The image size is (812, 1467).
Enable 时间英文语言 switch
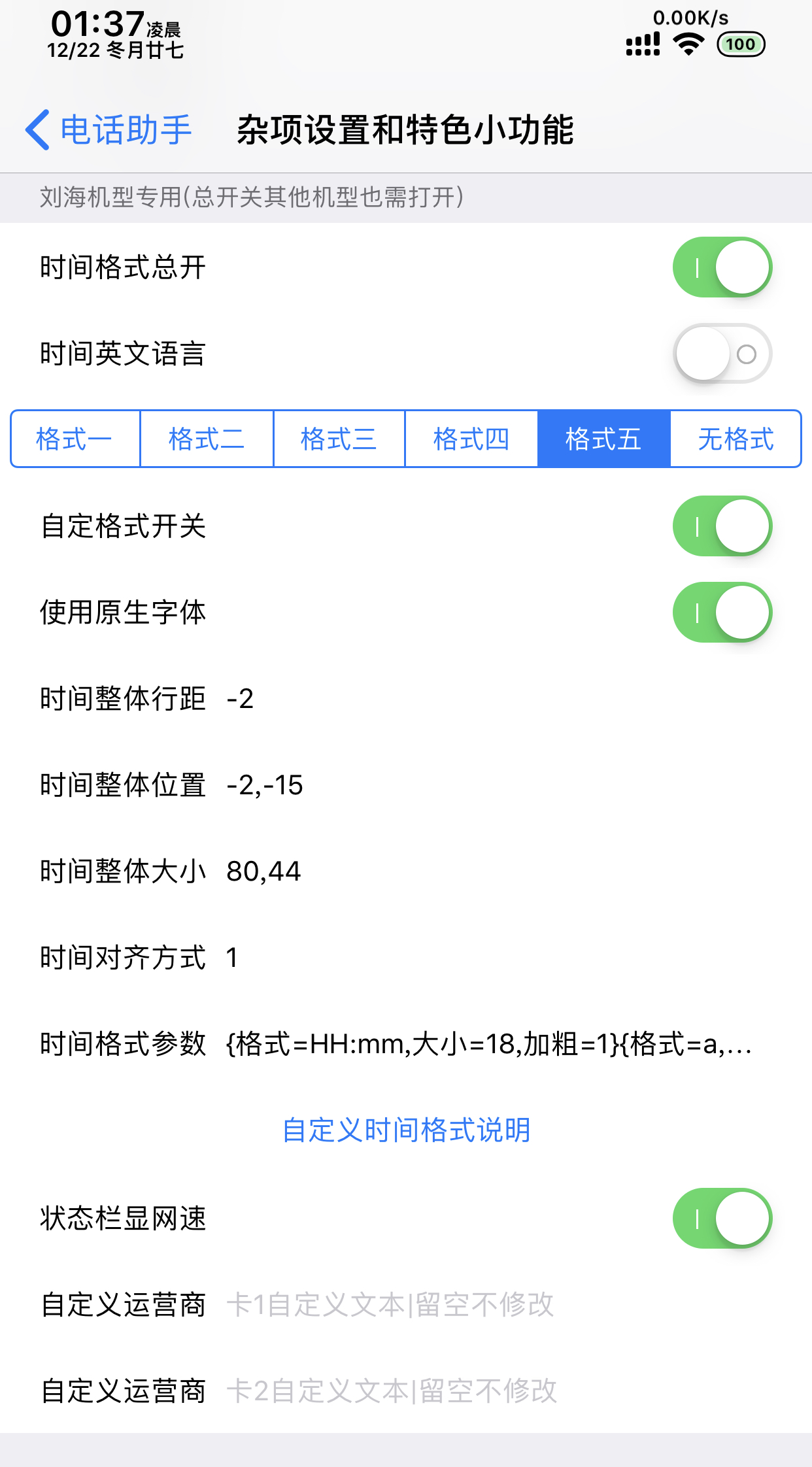(x=722, y=354)
